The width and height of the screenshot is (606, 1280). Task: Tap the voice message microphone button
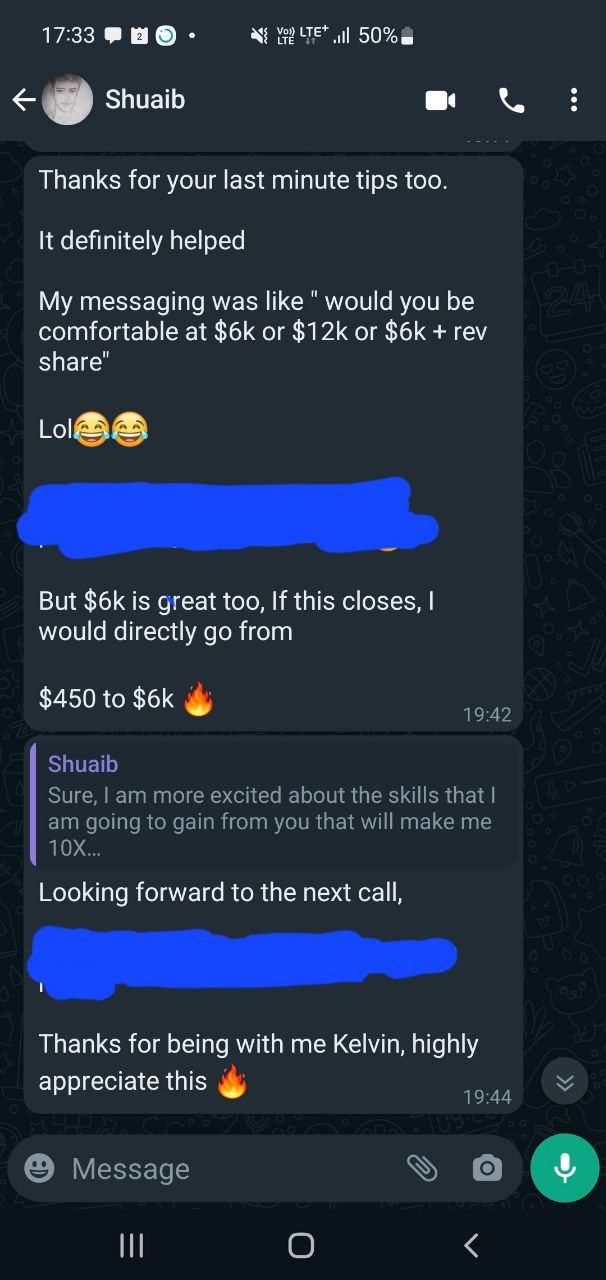[x=565, y=1167]
